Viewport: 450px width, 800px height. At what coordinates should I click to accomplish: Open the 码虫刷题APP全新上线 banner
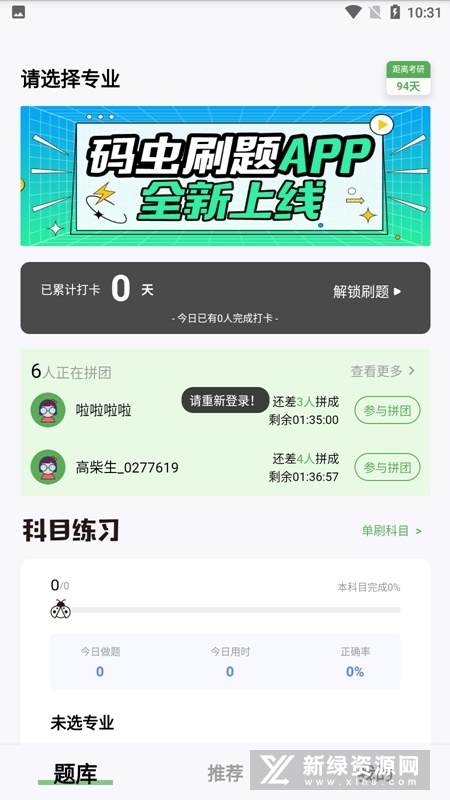(226, 176)
